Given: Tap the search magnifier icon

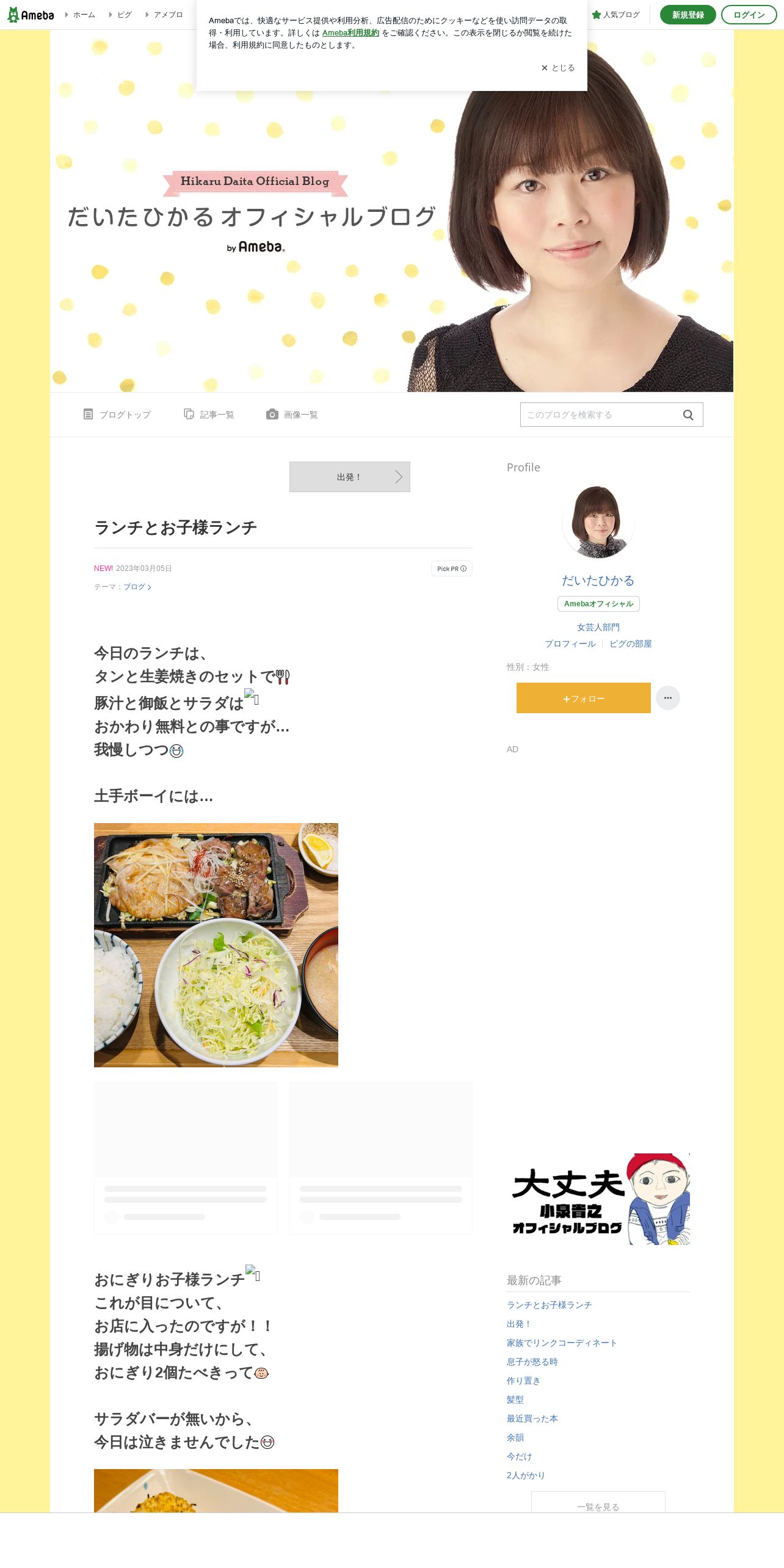Looking at the screenshot, I should (x=688, y=415).
